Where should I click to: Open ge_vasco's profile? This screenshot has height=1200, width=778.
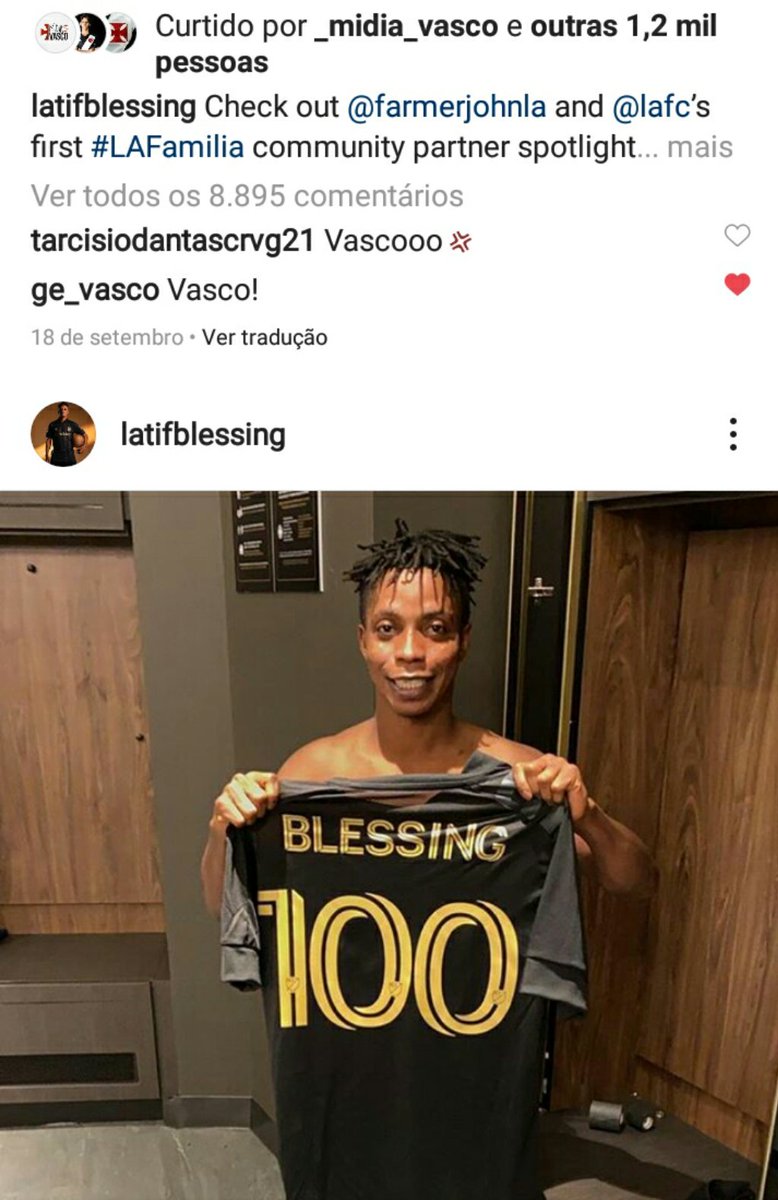(x=95, y=290)
